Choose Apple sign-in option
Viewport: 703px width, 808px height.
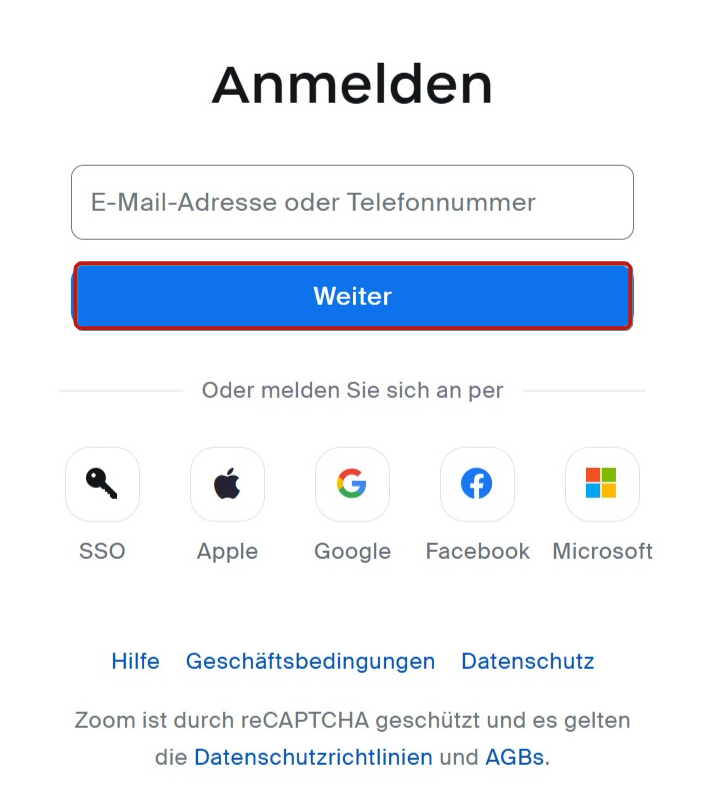[227, 485]
